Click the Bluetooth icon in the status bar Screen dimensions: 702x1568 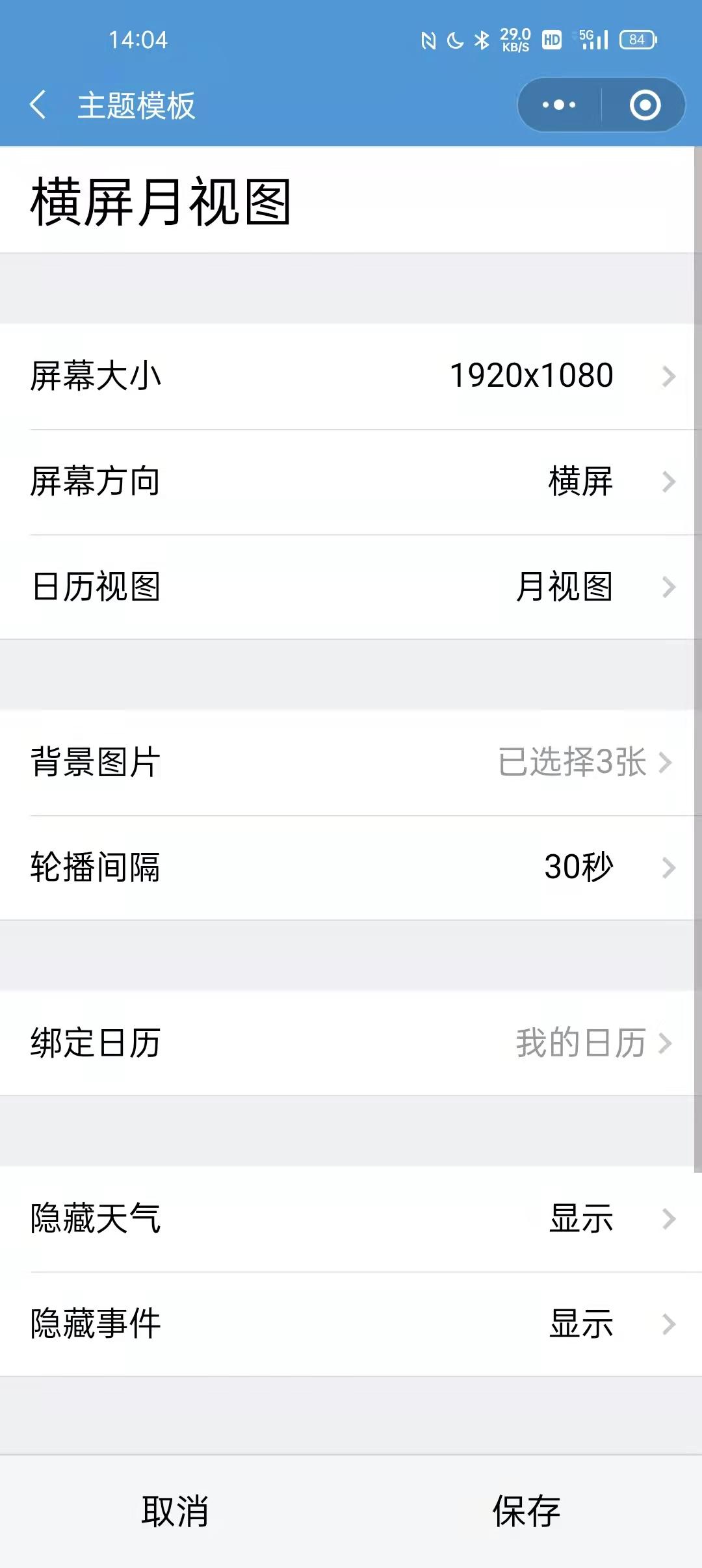tap(482, 40)
